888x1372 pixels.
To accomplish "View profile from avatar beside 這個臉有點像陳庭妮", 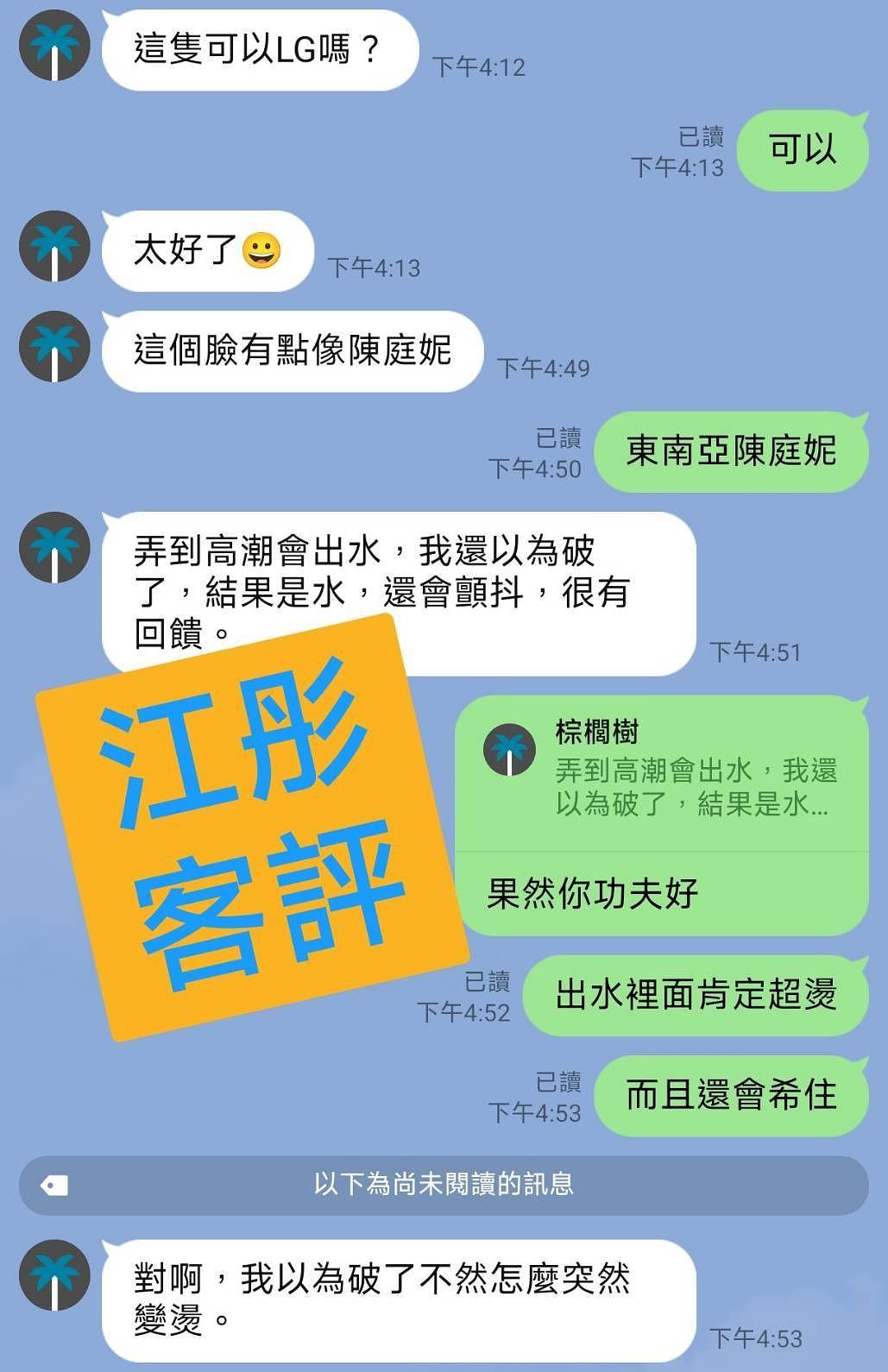I will pos(55,347).
